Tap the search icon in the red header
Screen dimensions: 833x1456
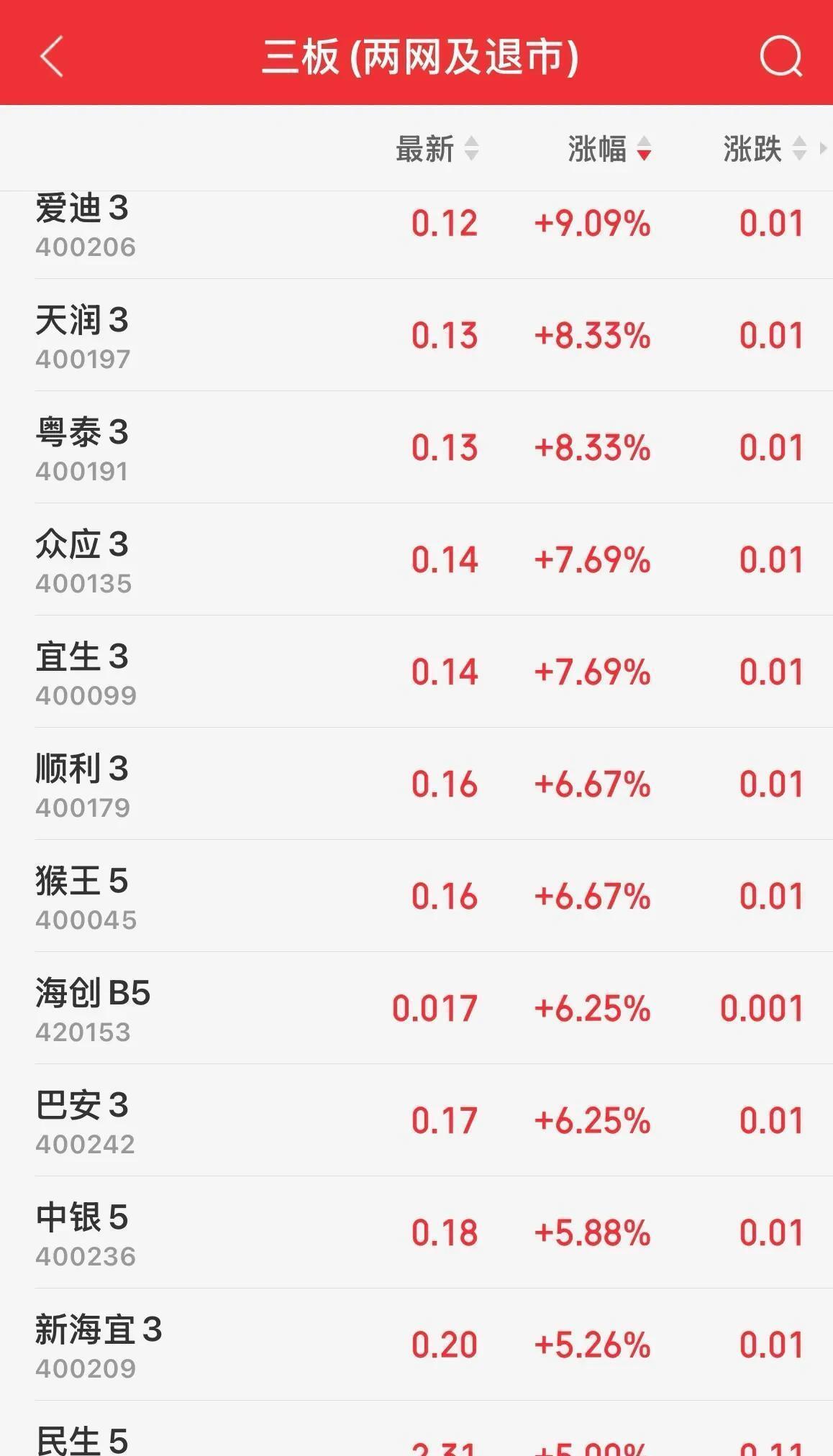click(x=780, y=56)
